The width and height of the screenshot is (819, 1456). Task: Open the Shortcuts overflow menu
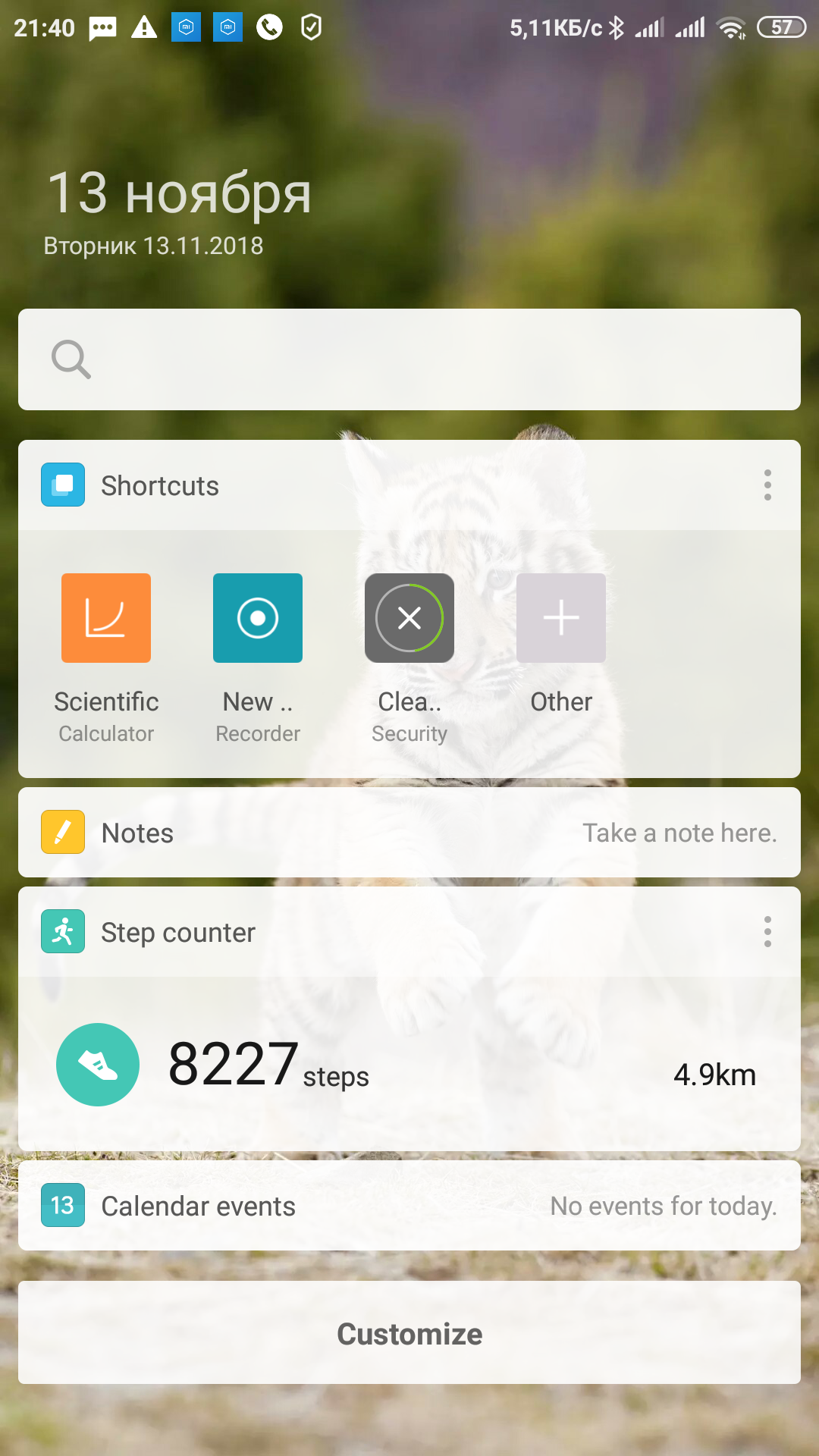[x=767, y=485]
